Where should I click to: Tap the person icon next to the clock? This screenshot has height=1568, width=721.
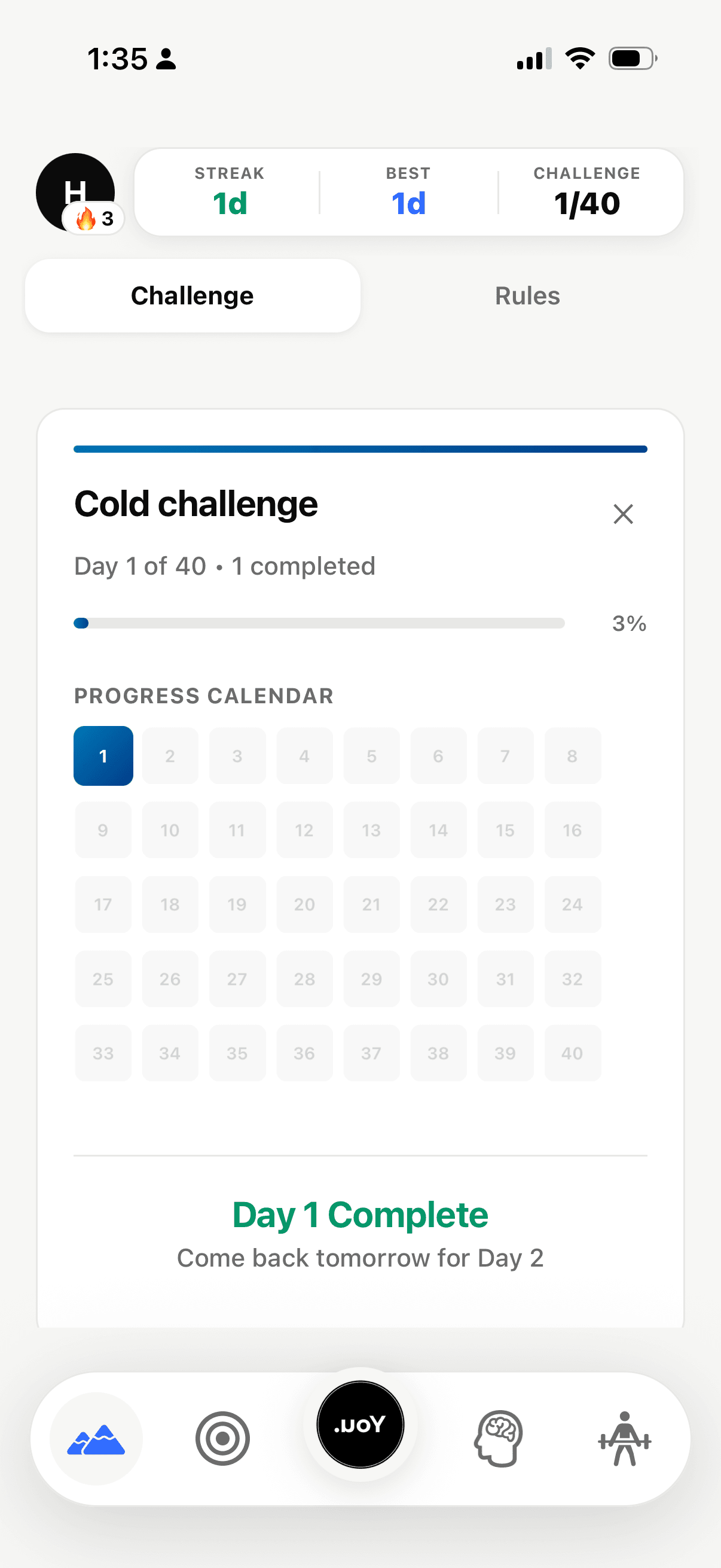pos(166,59)
